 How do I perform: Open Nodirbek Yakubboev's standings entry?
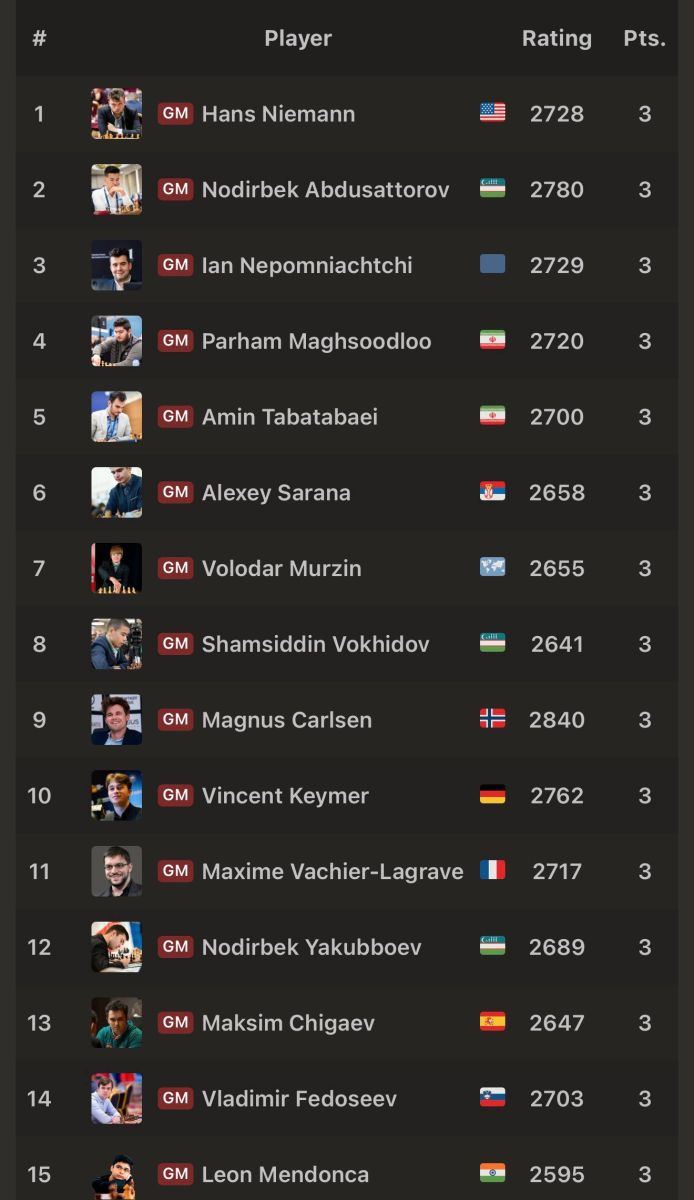point(311,947)
